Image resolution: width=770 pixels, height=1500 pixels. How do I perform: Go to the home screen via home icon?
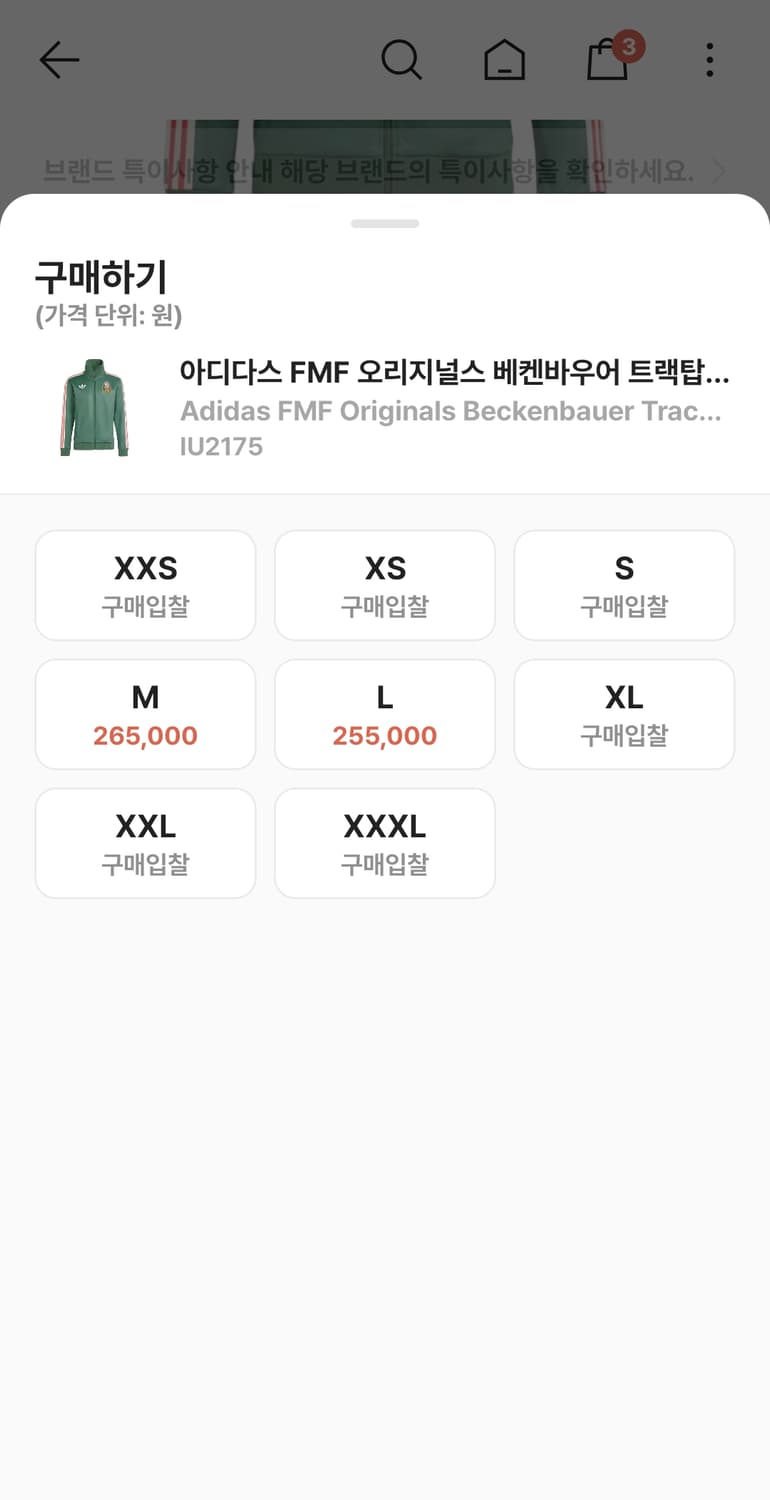[x=505, y=60]
